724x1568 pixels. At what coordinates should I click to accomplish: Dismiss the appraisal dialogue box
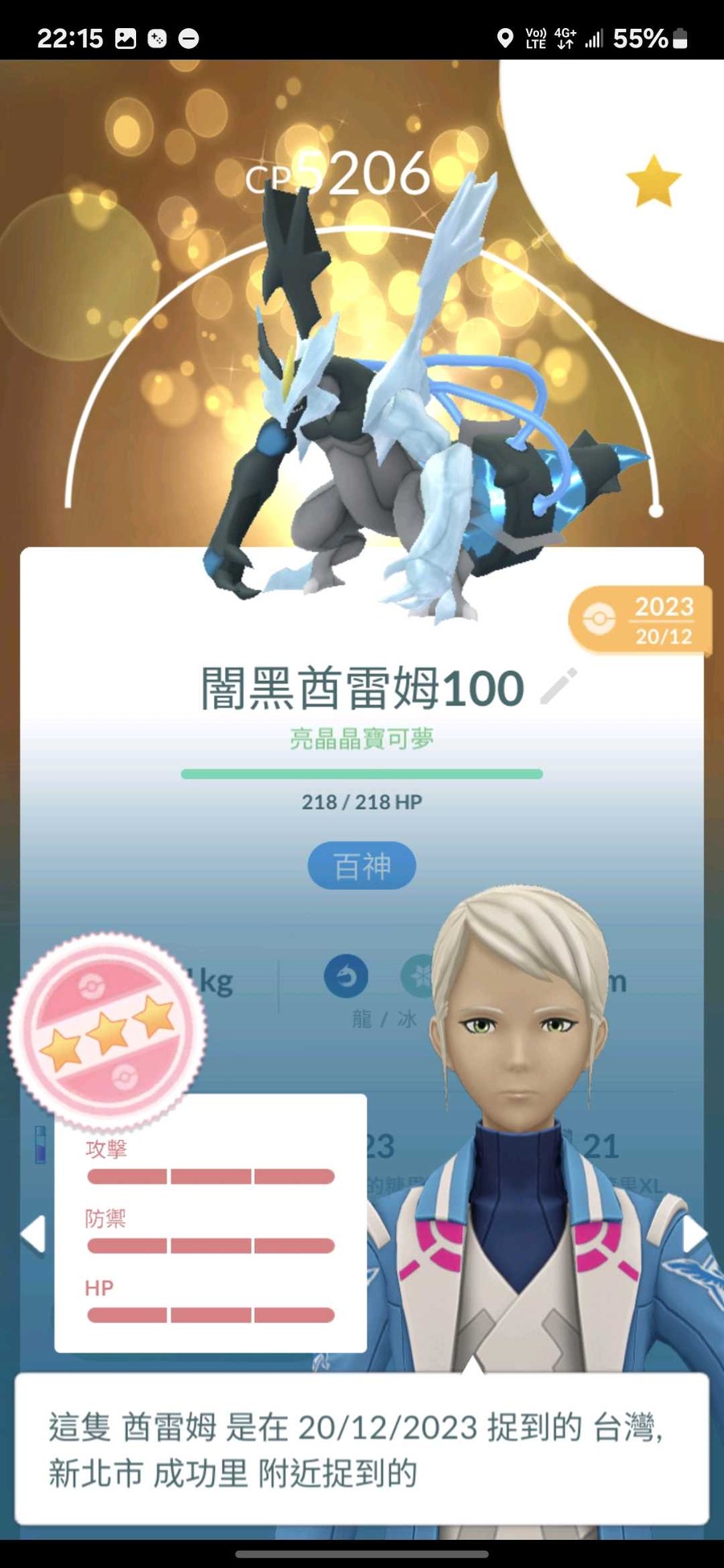(362, 1449)
